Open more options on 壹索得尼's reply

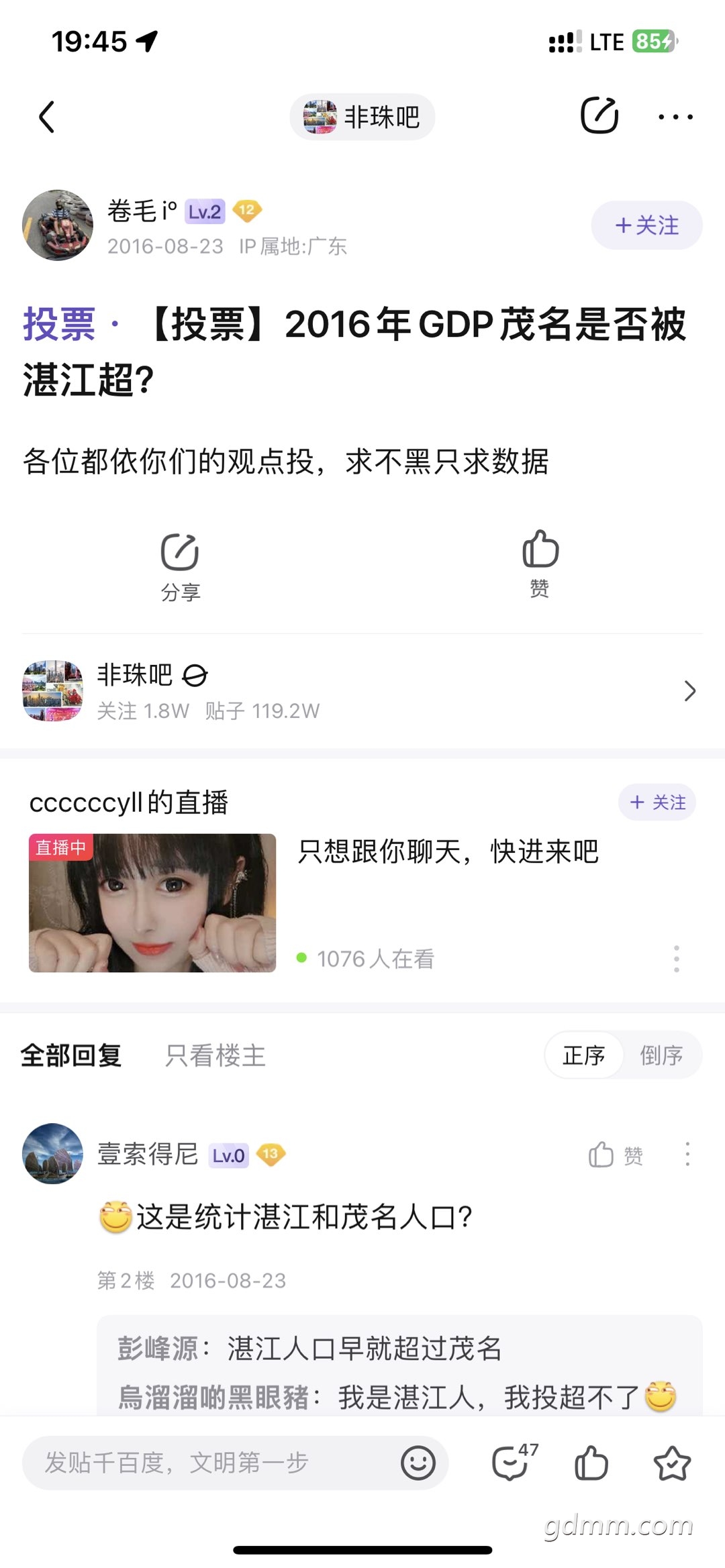[x=687, y=1155]
